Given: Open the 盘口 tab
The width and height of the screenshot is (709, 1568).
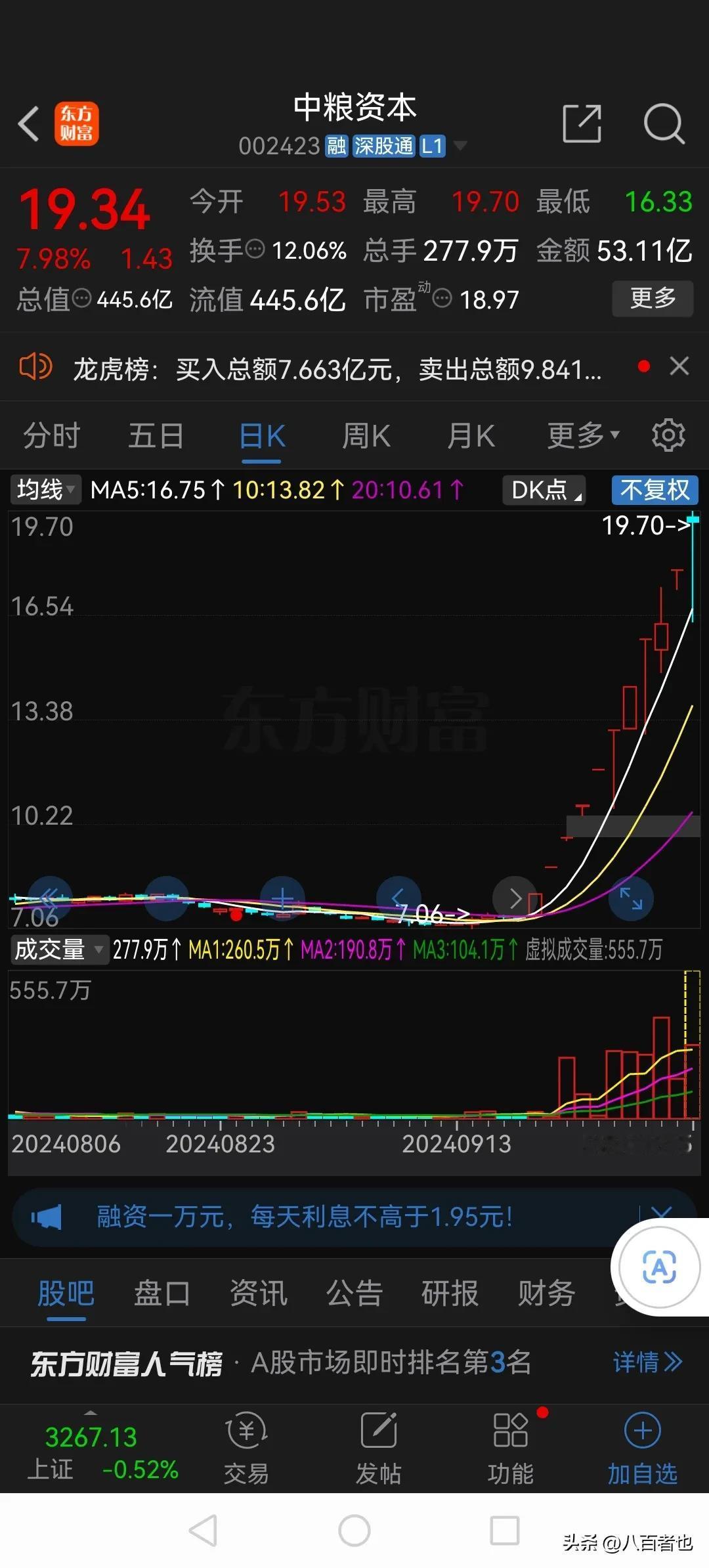Looking at the screenshot, I should pyautogui.click(x=162, y=1294).
